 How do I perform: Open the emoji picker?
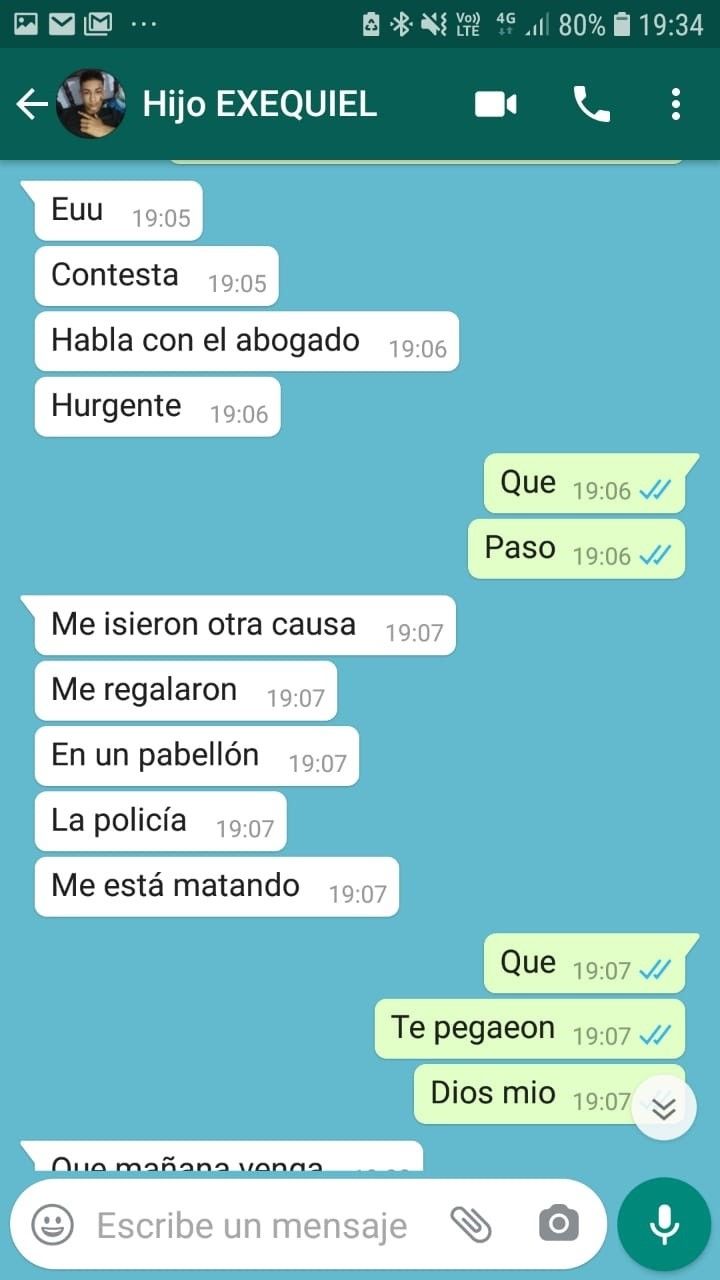click(x=52, y=1224)
